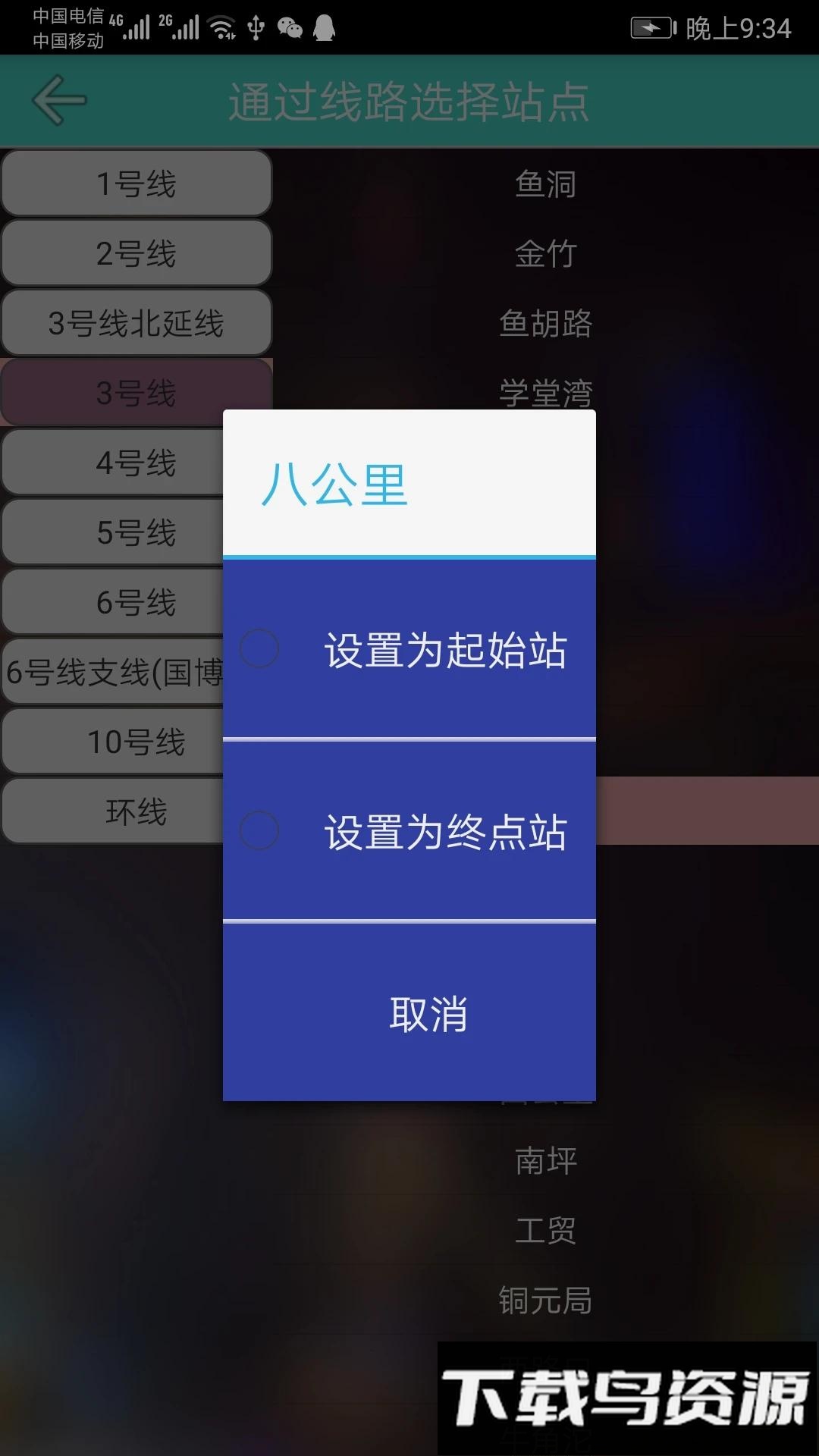Choose station 鱼洞
The height and width of the screenshot is (1456, 819).
coord(545,184)
